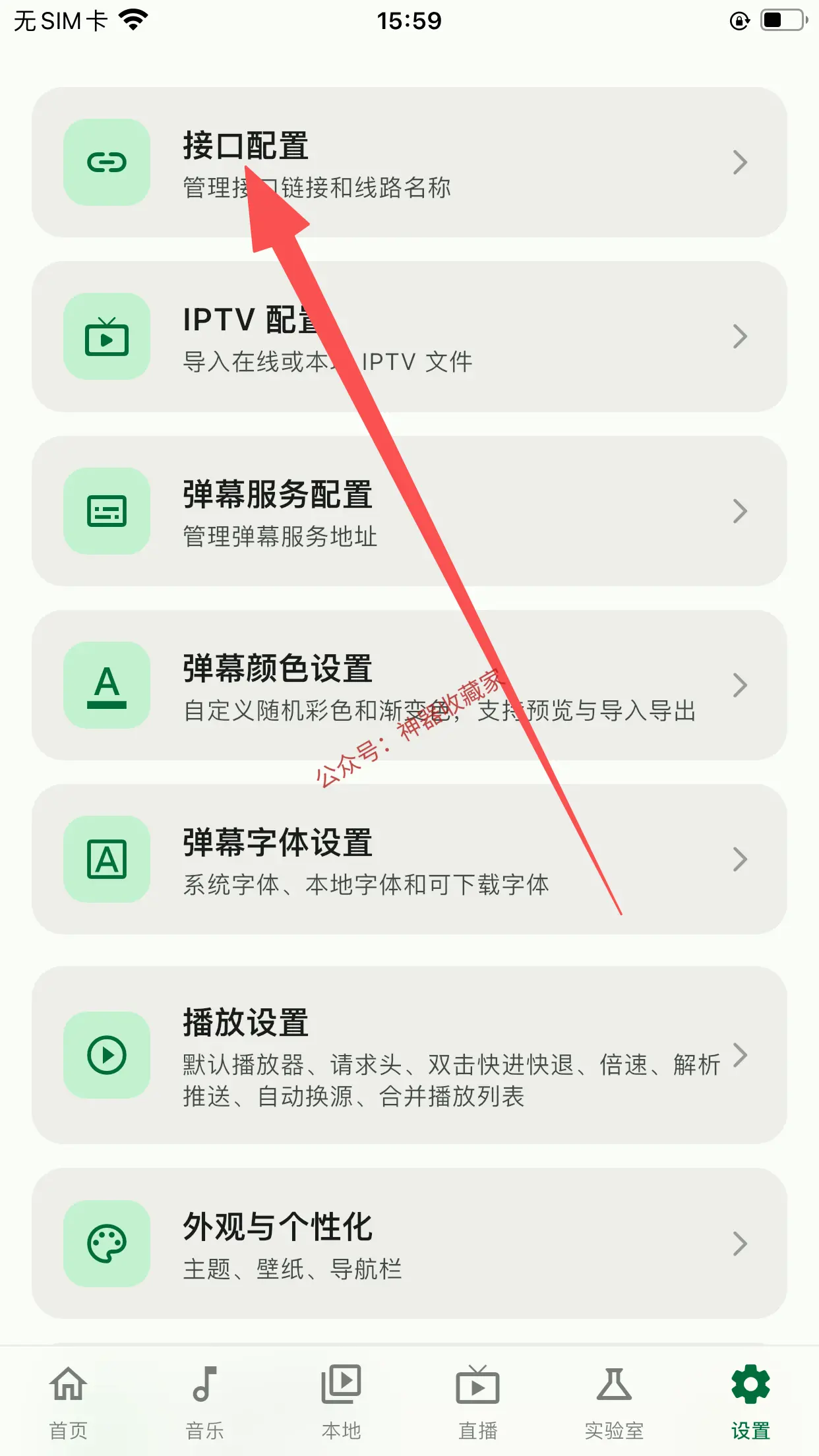
Task: Open 弹幕颜色设置 row
Action: (409, 685)
